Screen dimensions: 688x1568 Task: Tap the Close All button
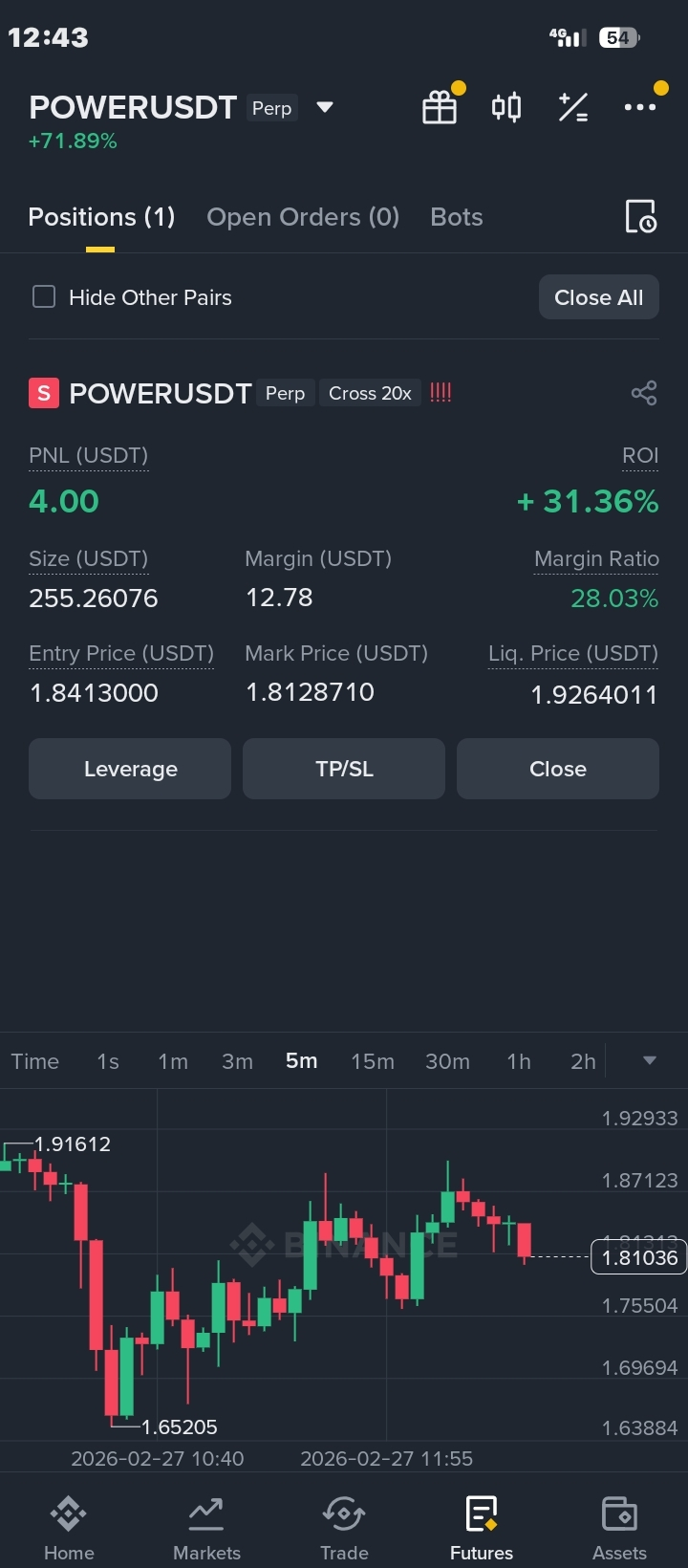pyautogui.click(x=599, y=297)
